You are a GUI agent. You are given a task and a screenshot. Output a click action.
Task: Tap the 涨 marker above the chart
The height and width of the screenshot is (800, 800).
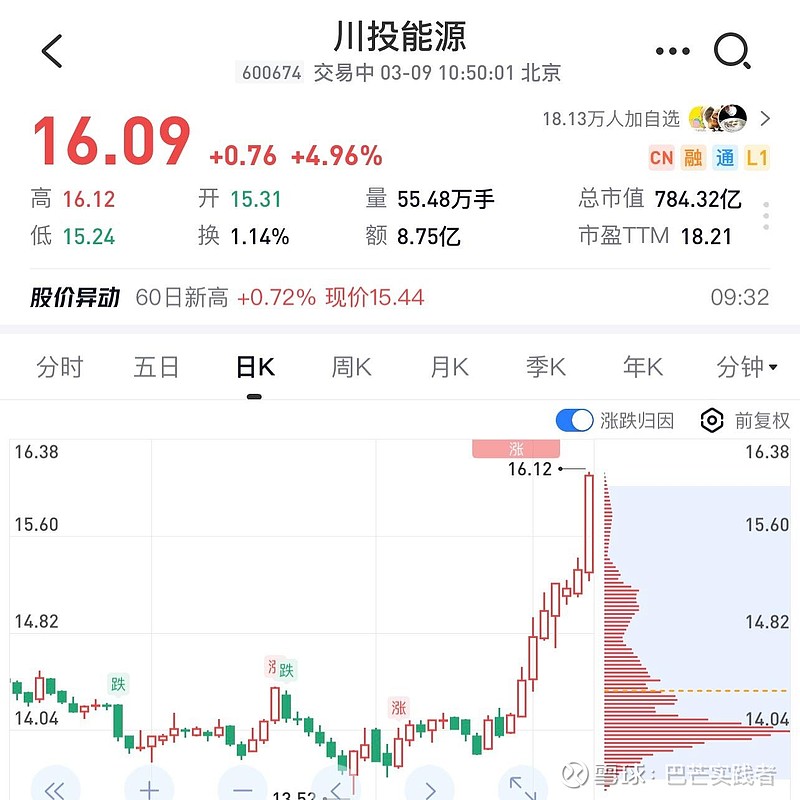pyautogui.click(x=516, y=449)
